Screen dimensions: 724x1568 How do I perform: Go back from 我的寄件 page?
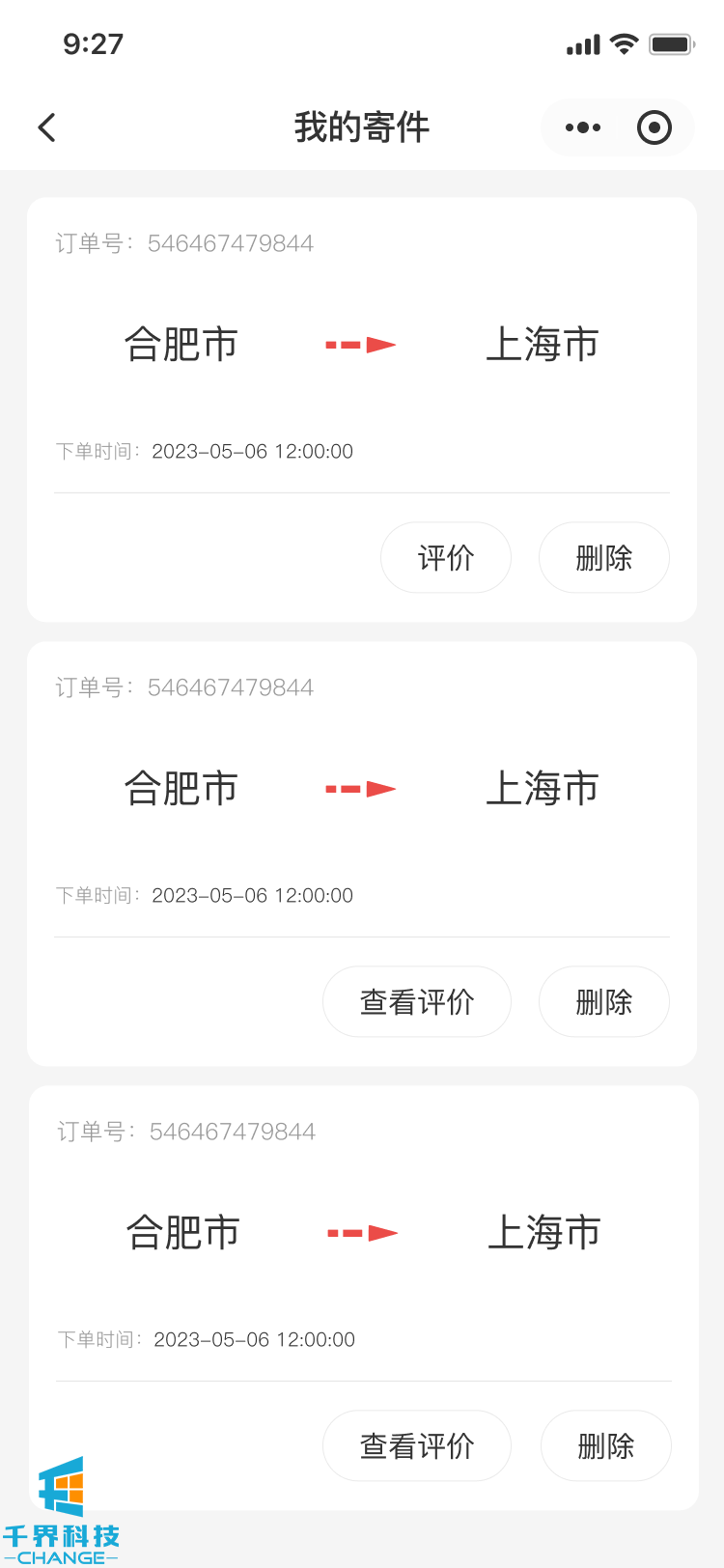(46, 127)
